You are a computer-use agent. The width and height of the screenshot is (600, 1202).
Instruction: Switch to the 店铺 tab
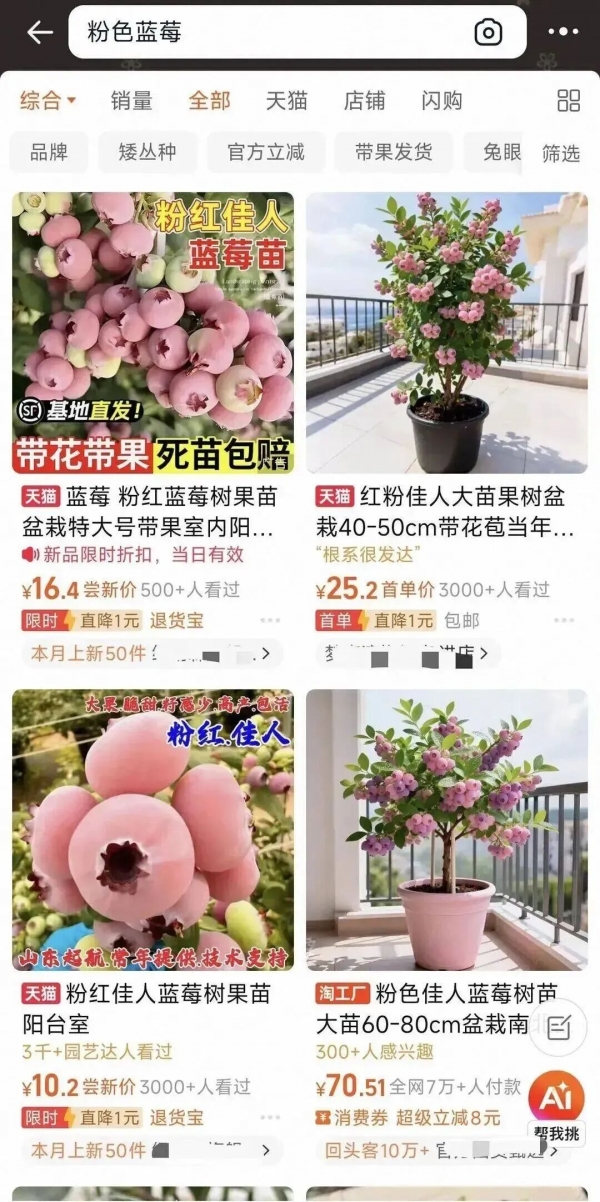coord(364,100)
